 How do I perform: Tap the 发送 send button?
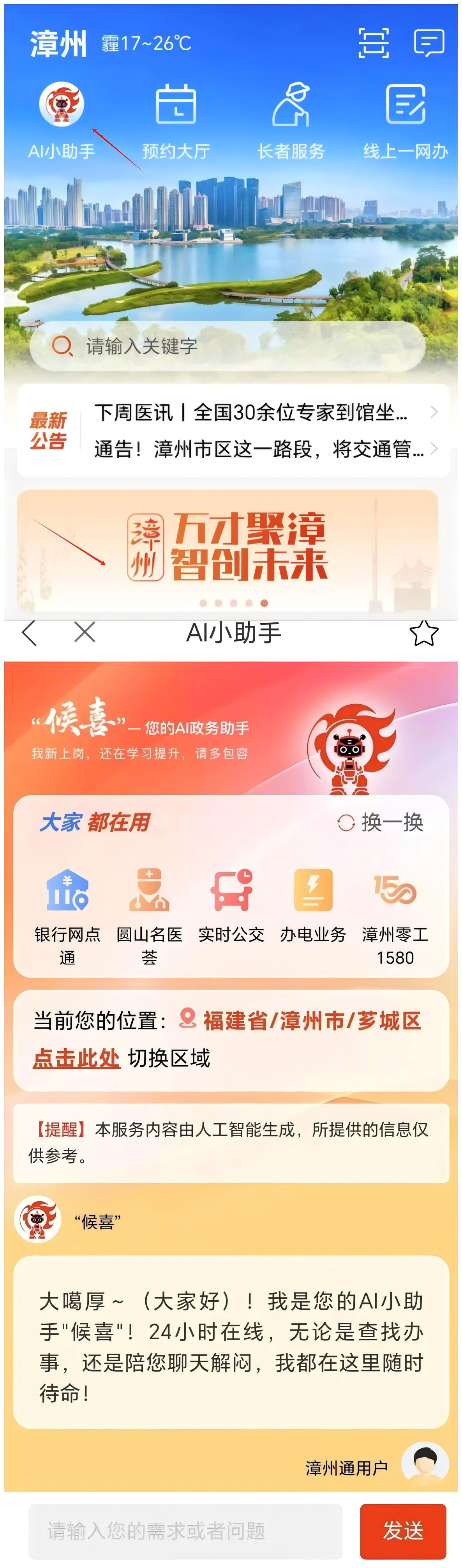click(403, 1530)
